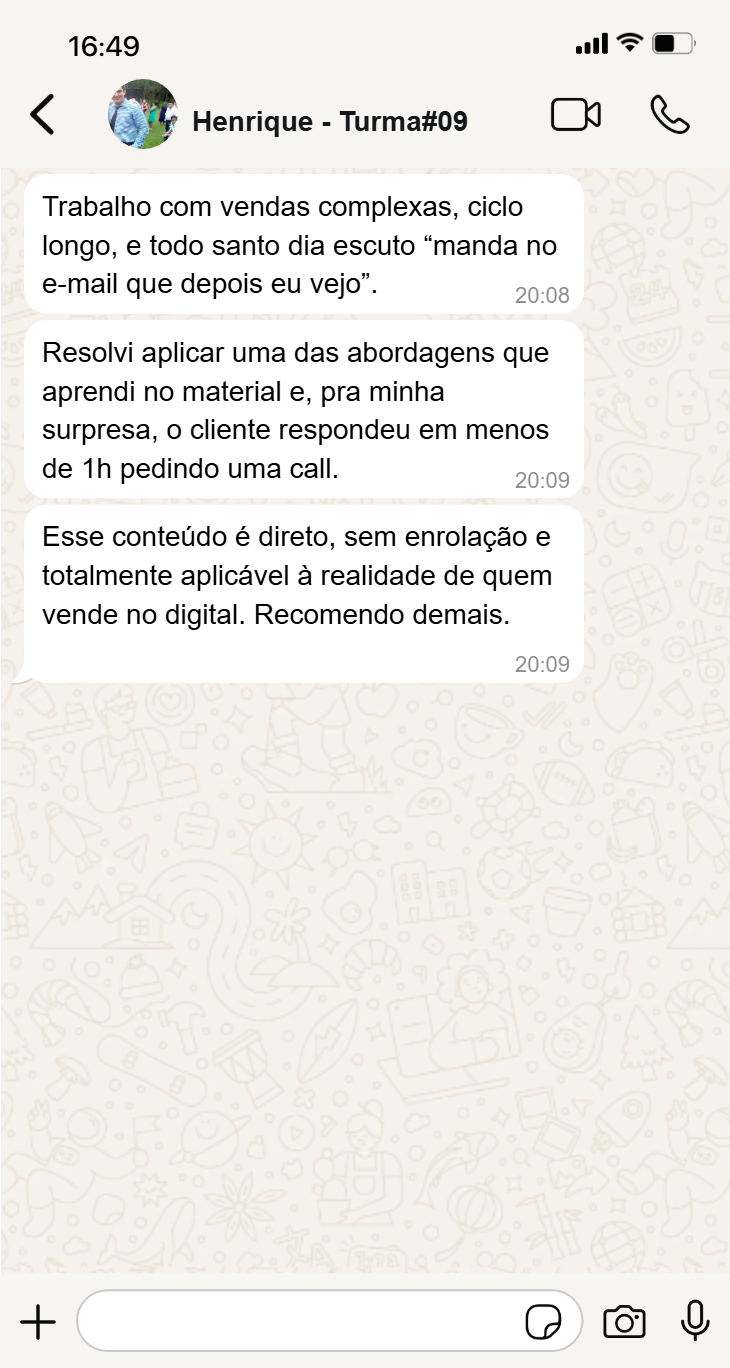Tap the plus attachment icon

point(38,1322)
